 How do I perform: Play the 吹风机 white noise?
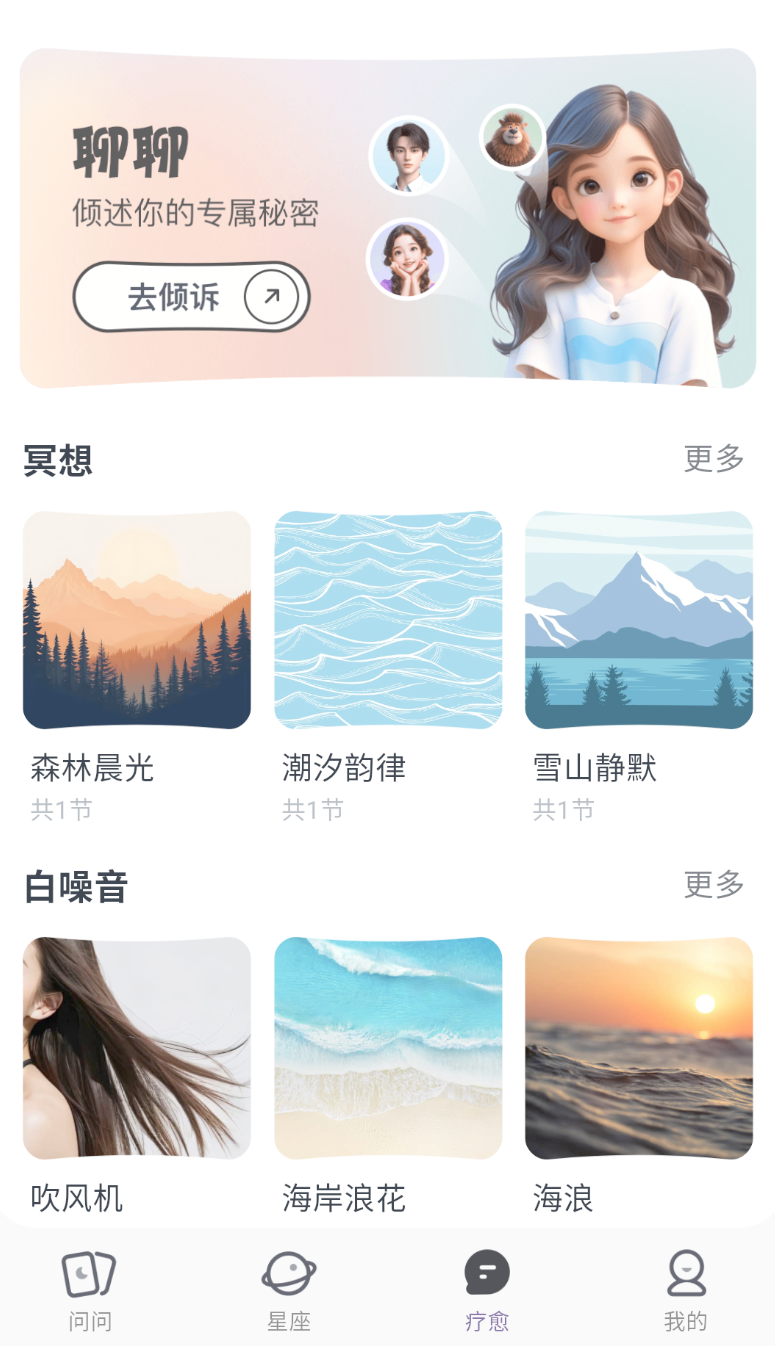pyautogui.click(x=137, y=1047)
